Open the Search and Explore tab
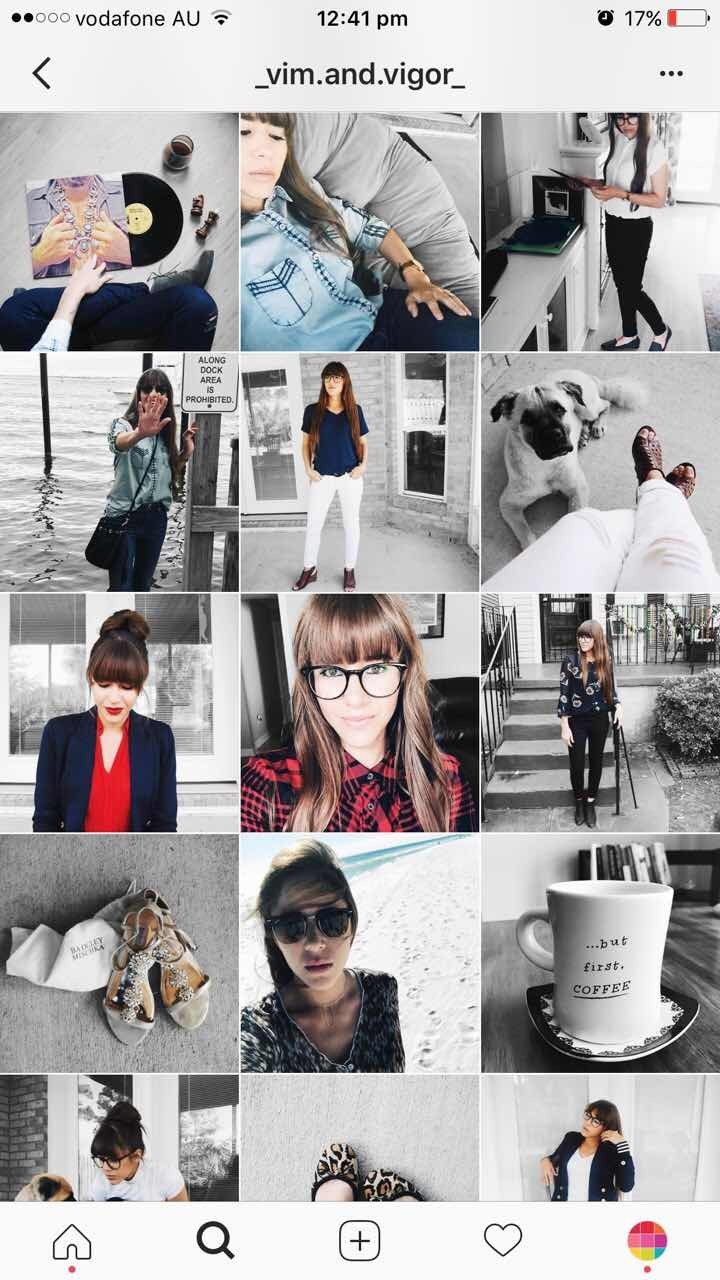The height and width of the screenshot is (1280, 720). (x=215, y=1241)
